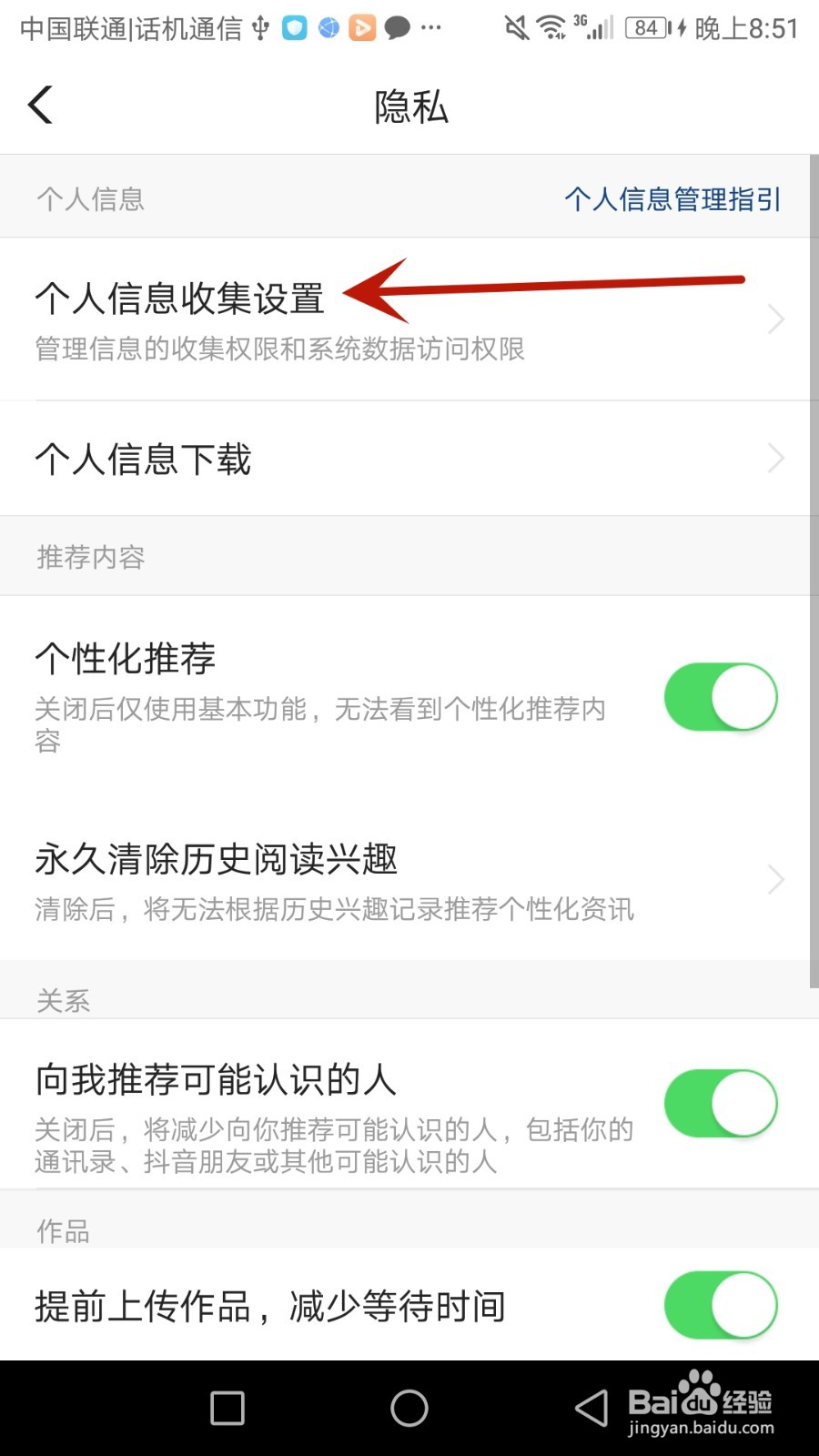
Task: Tap the back arrow beside 隐私 title
Action: click(40, 104)
